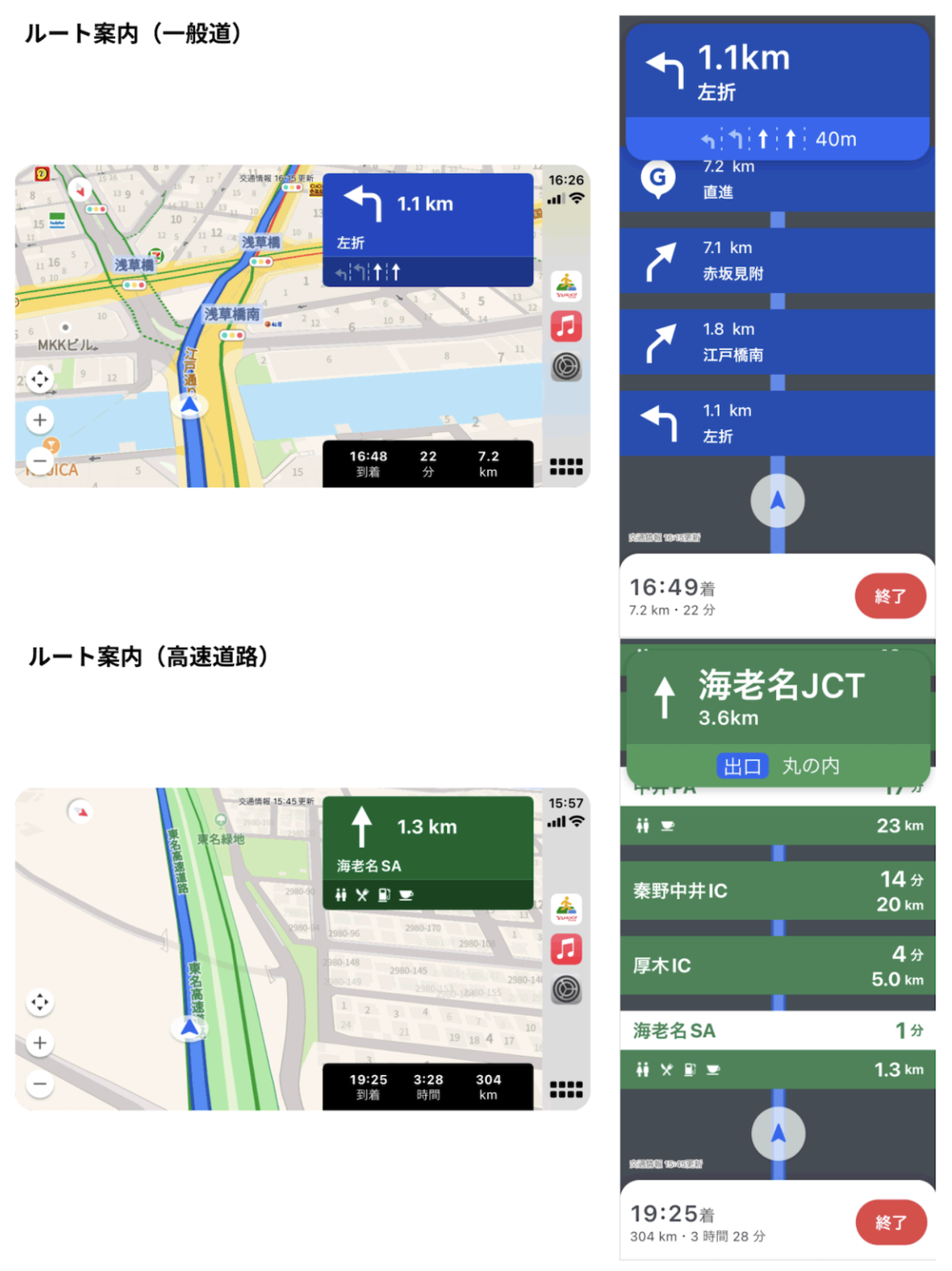The width and height of the screenshot is (952, 1271).
Task: Tap the lane guidance strip showing 40m
Action: click(776, 139)
